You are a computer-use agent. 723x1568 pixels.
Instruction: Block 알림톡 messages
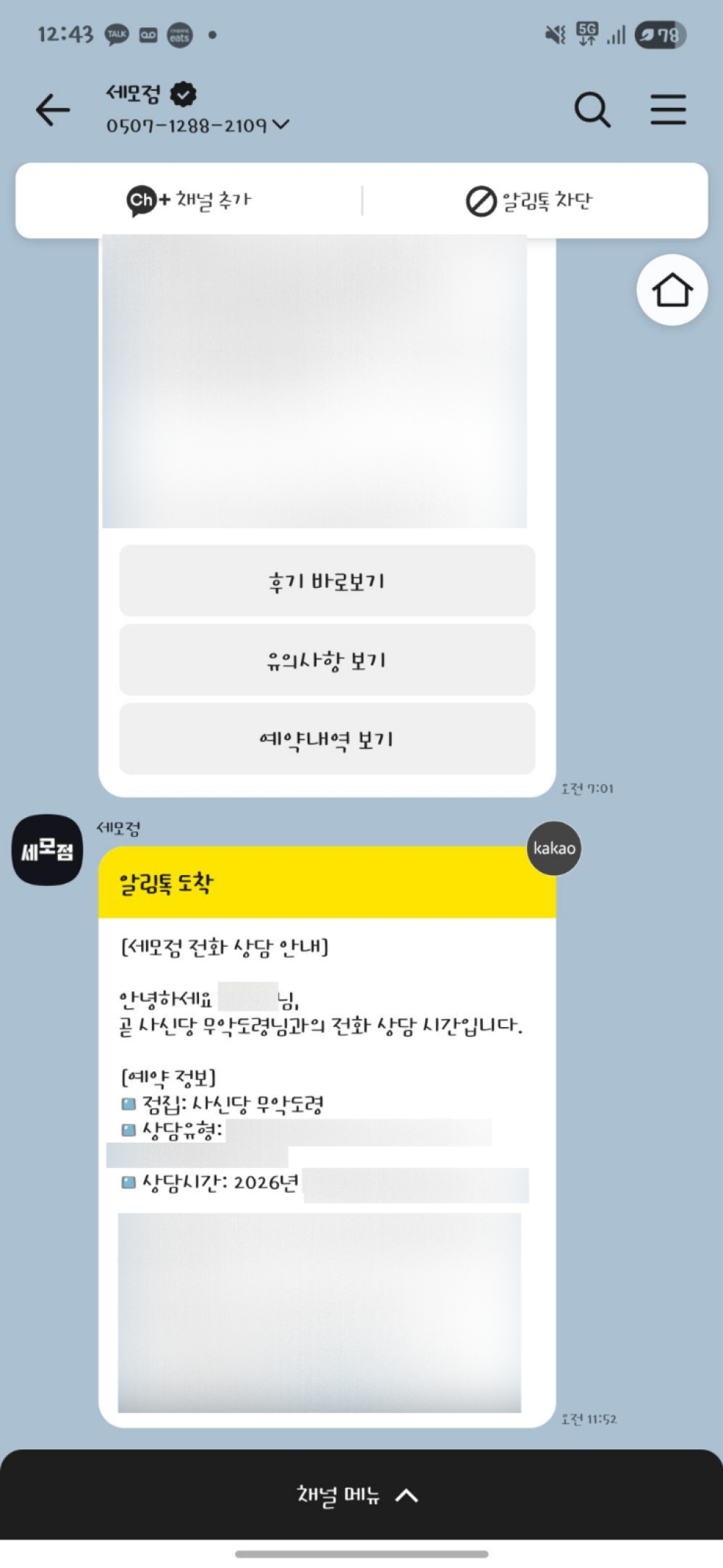(529, 200)
